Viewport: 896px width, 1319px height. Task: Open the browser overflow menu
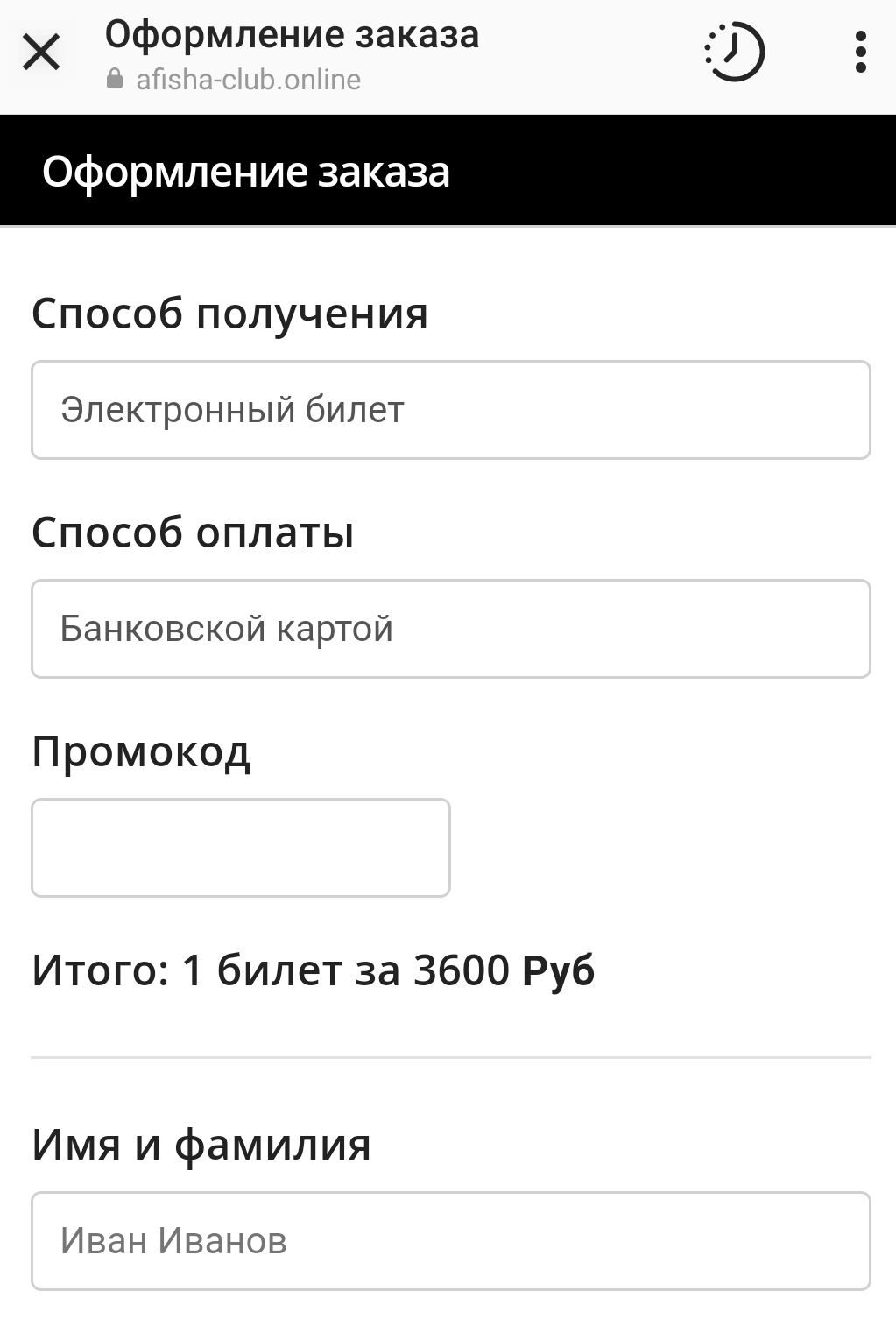[860, 53]
